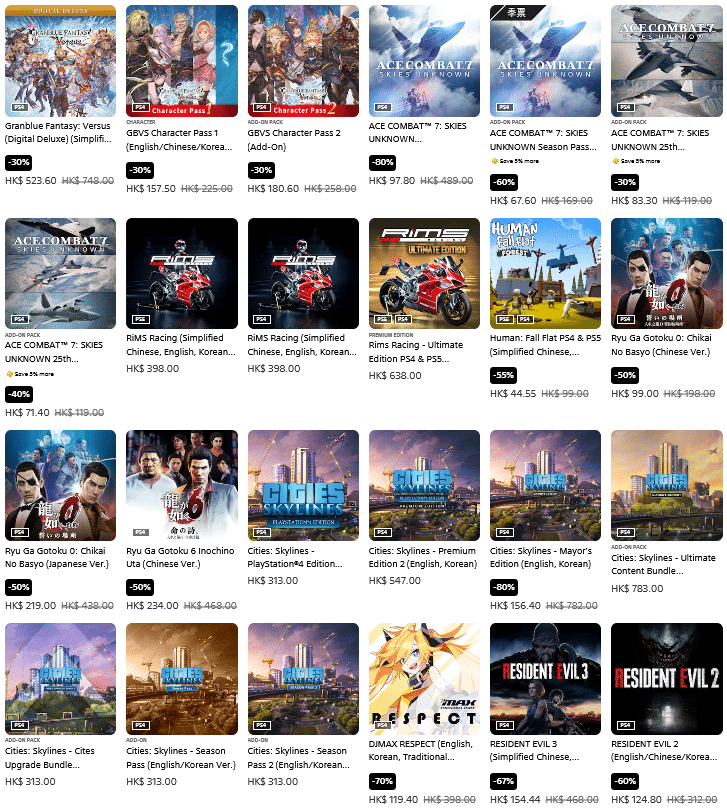Open Cities: Skylines Mayor's Edition
727x811 pixels.
click(x=545, y=485)
